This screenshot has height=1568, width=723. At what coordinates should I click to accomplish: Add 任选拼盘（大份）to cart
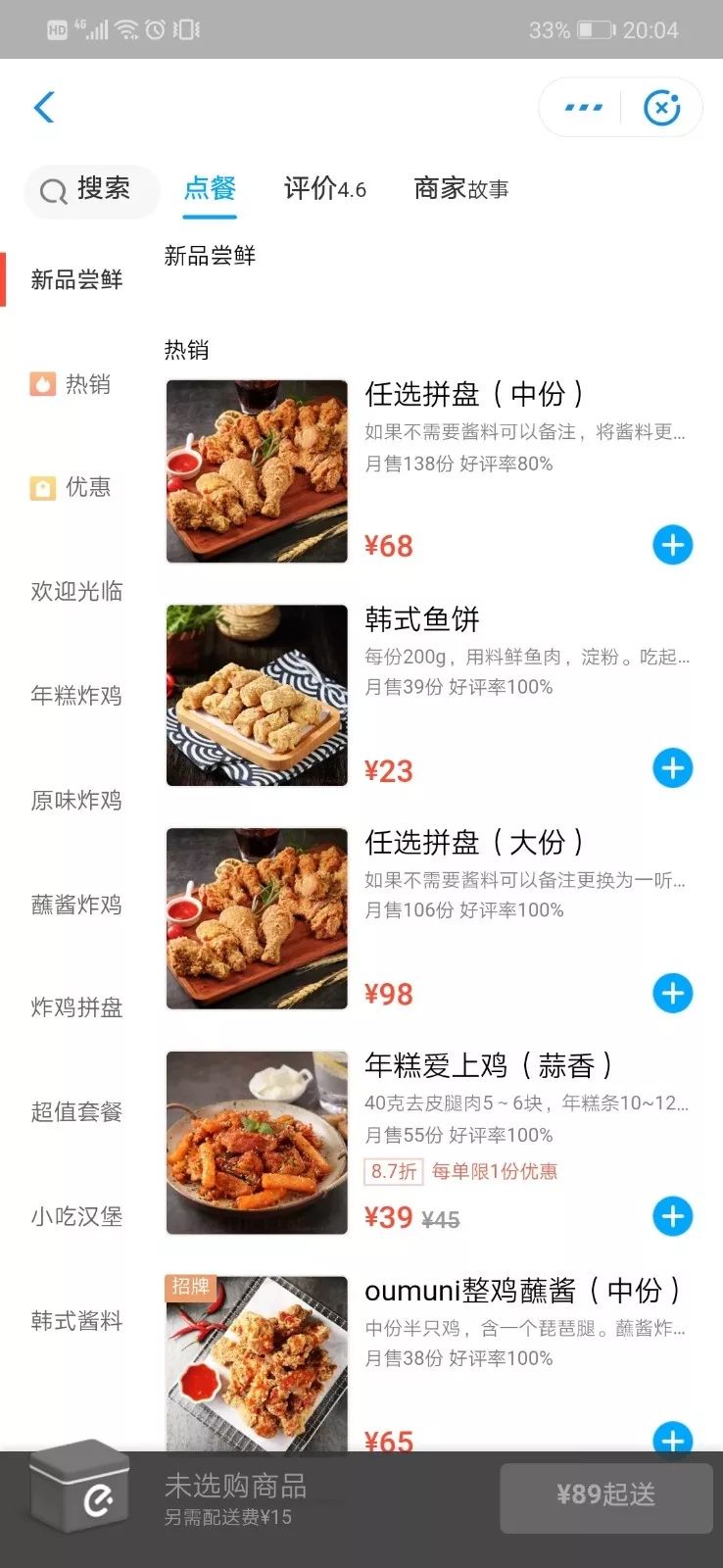click(672, 993)
